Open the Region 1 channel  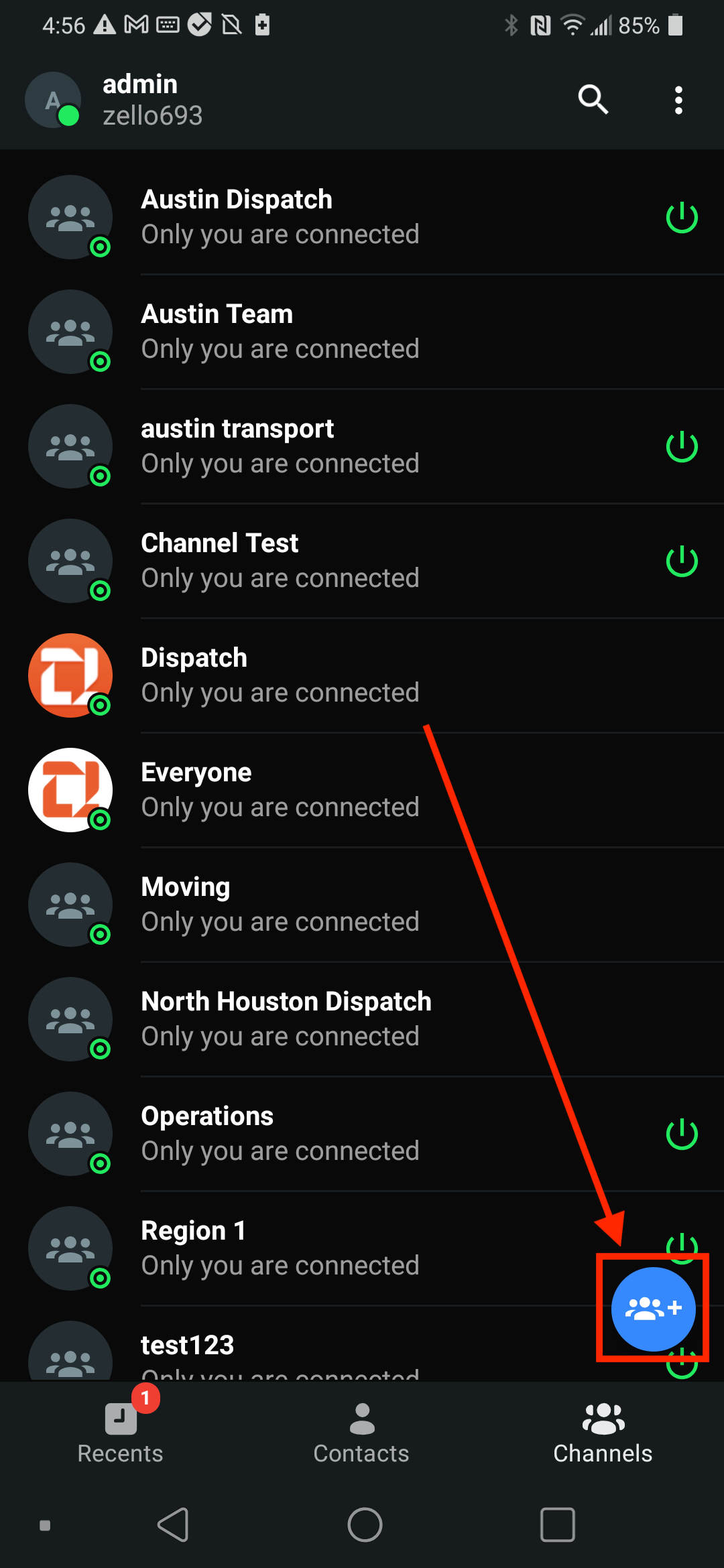pyautogui.click(x=282, y=1248)
